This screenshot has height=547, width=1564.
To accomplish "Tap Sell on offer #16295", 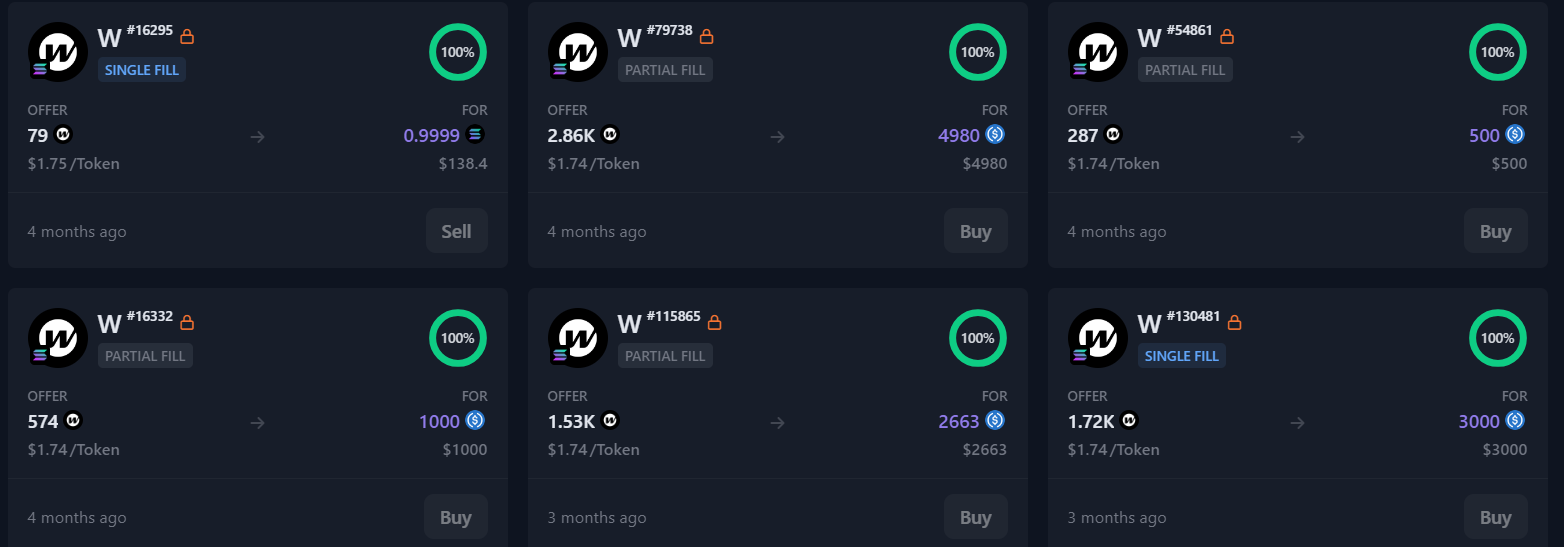I will click(x=456, y=231).
